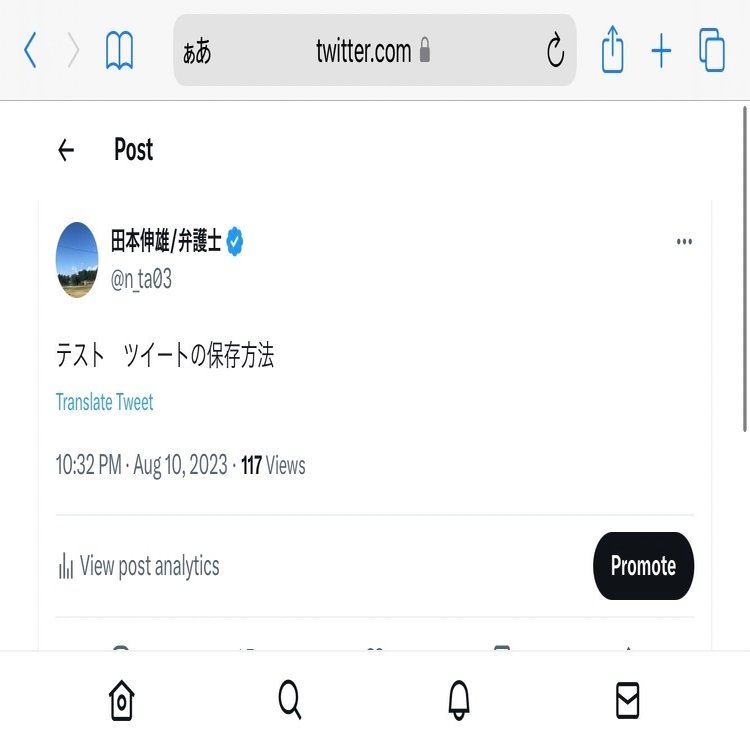750x750 pixels.
Task: Return from the Post using back arrow
Action: pyautogui.click(x=66, y=150)
